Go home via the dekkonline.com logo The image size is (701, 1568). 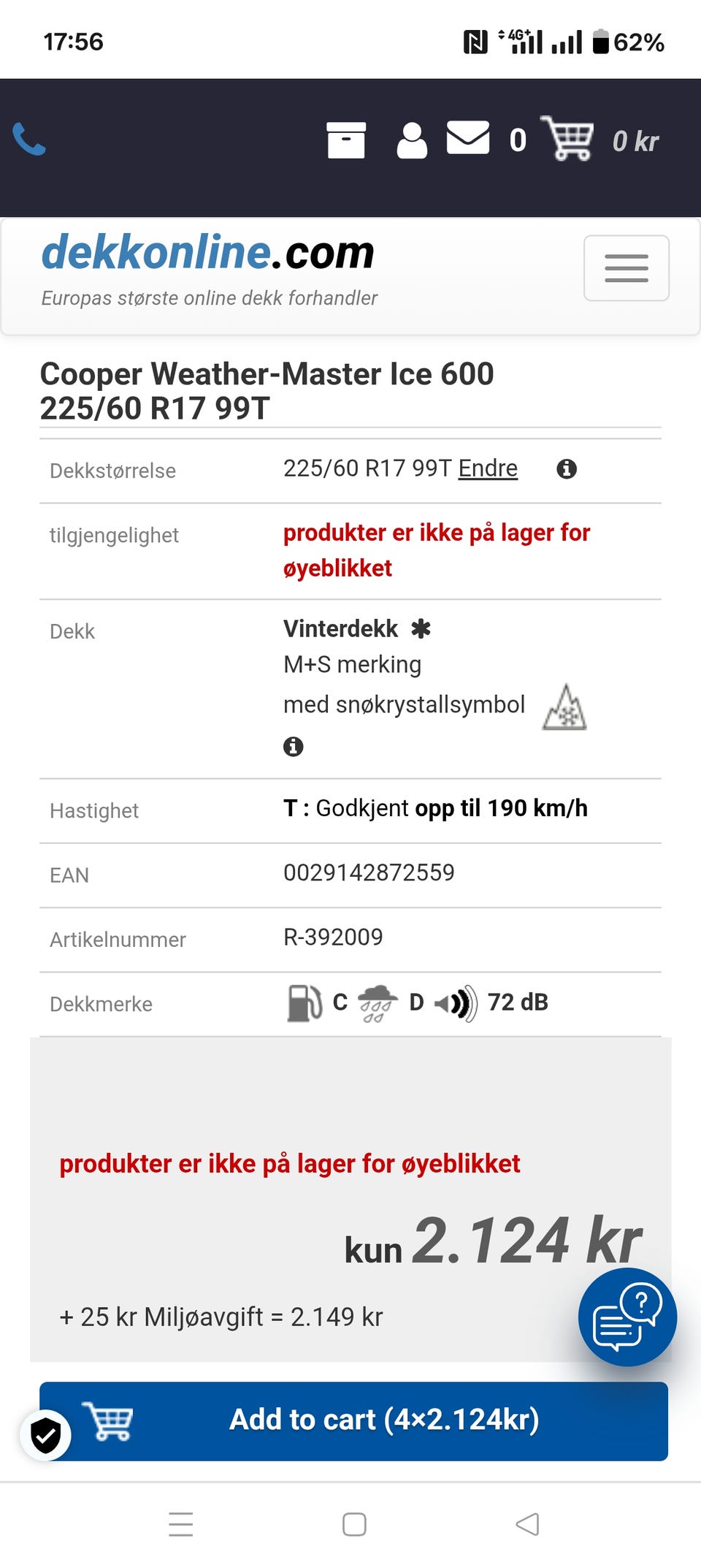point(207,253)
